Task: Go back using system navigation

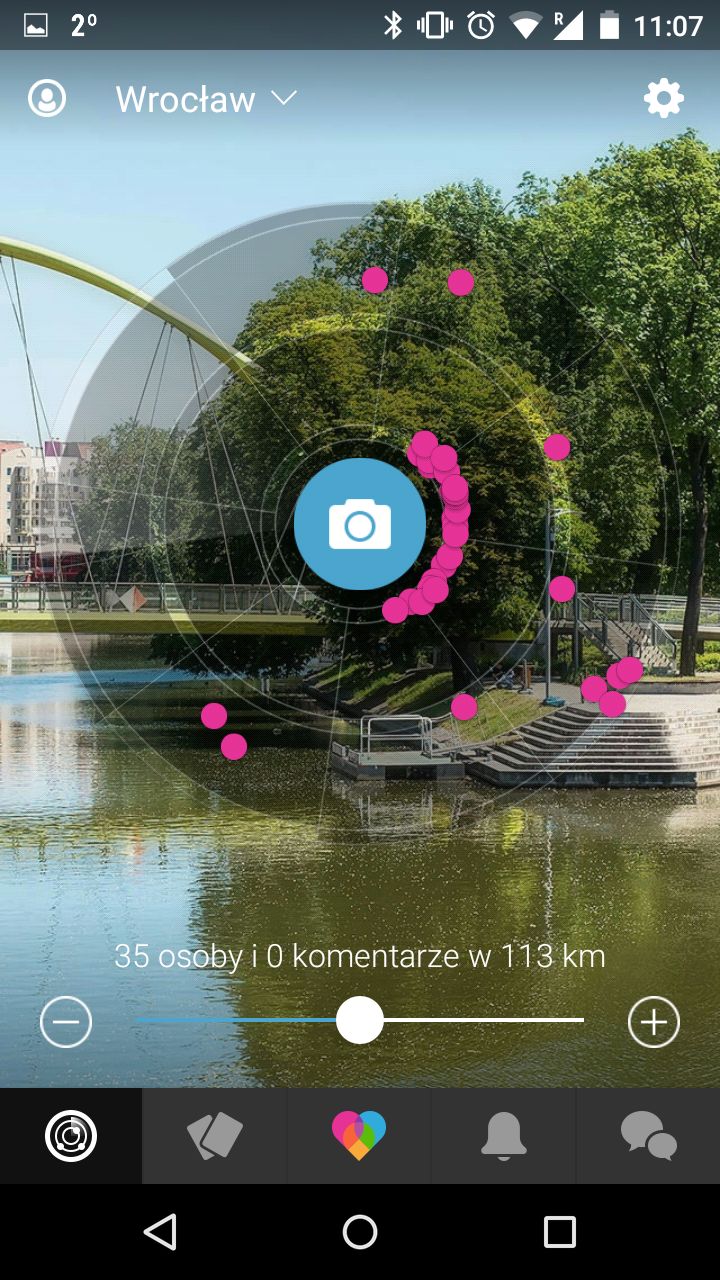Action: [x=160, y=1232]
